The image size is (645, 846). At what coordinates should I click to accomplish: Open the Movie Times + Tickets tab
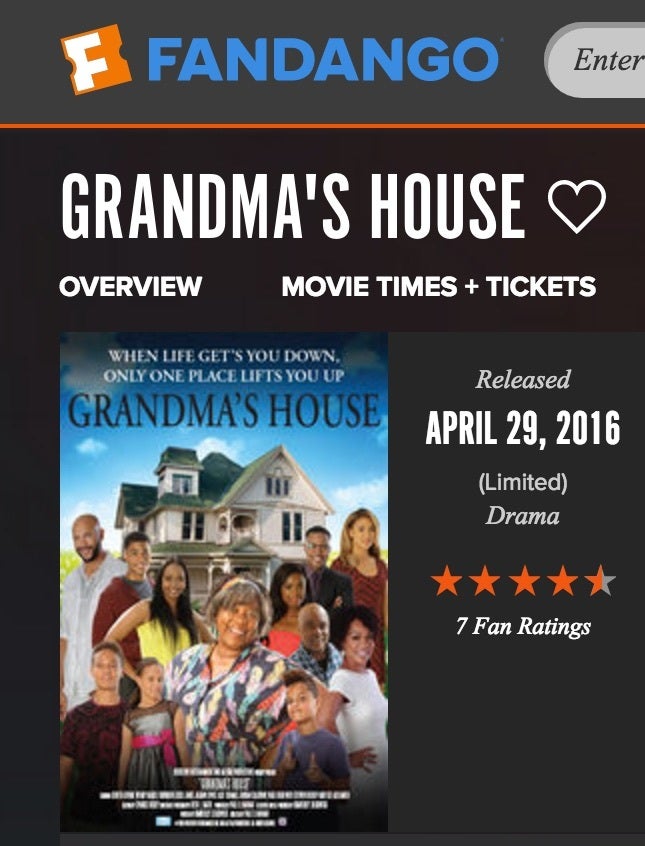click(x=438, y=287)
